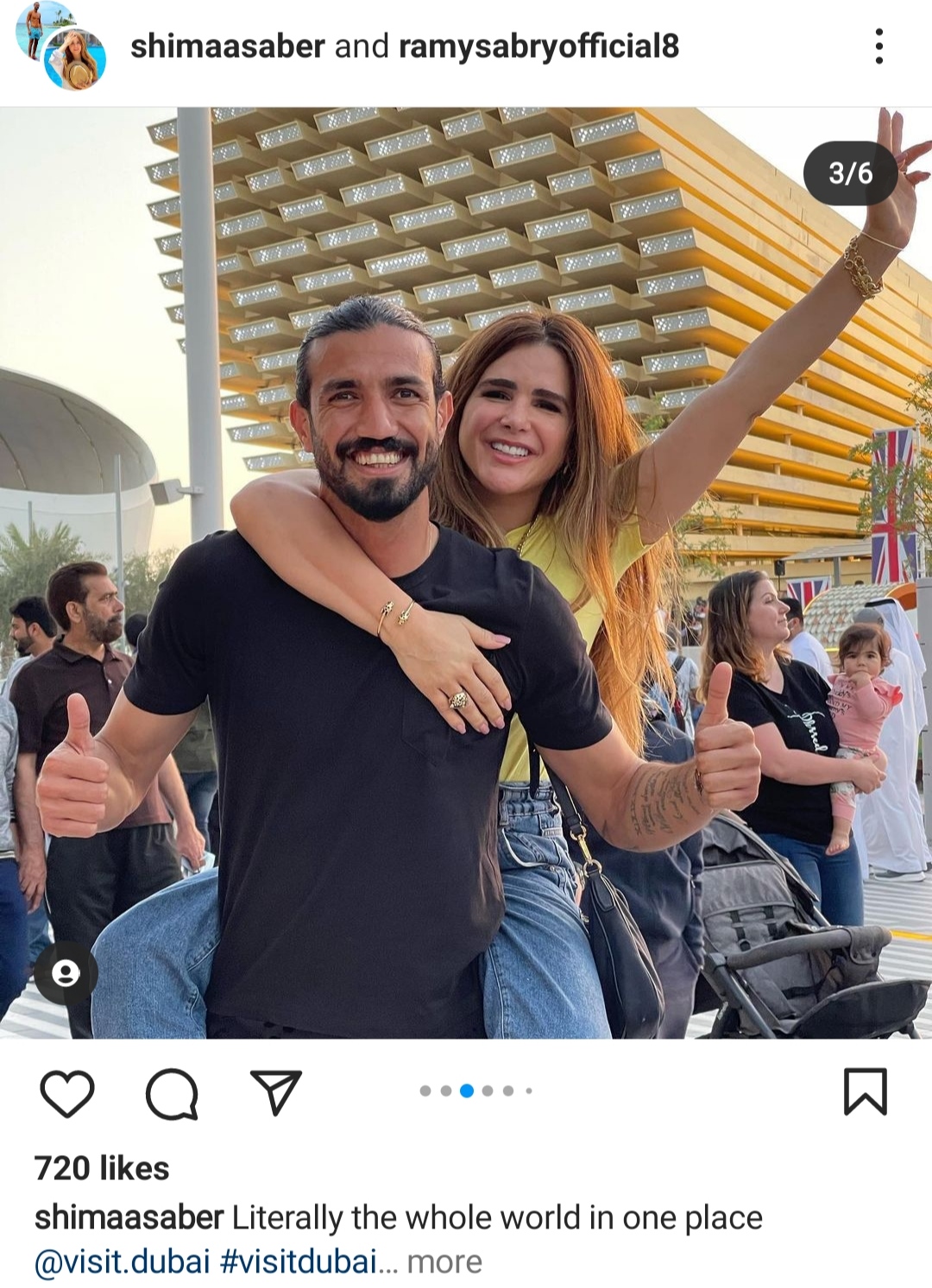Image resolution: width=932 pixels, height=1288 pixels.
Task: Open shimaasaber's profile from the header
Action: tap(227, 47)
